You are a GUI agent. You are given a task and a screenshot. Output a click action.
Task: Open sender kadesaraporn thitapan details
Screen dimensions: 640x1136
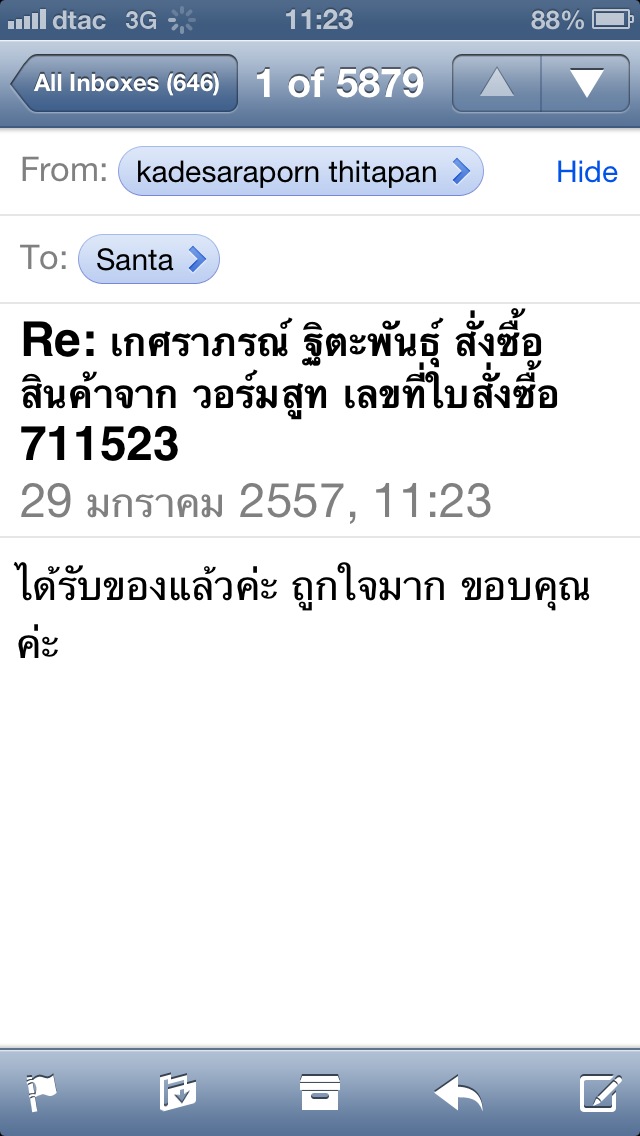300,172
